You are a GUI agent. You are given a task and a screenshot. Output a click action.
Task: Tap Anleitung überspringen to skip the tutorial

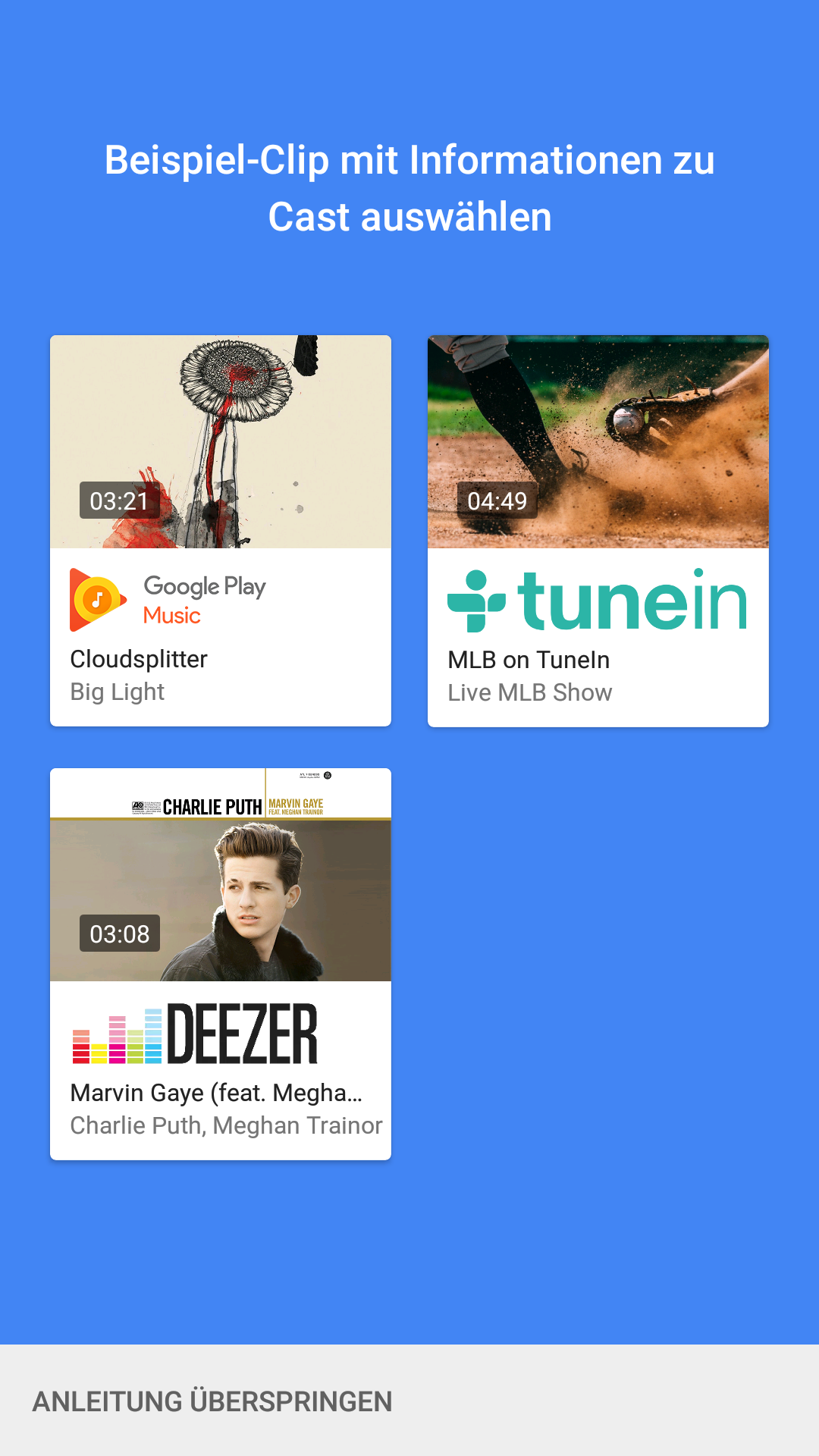212,1401
